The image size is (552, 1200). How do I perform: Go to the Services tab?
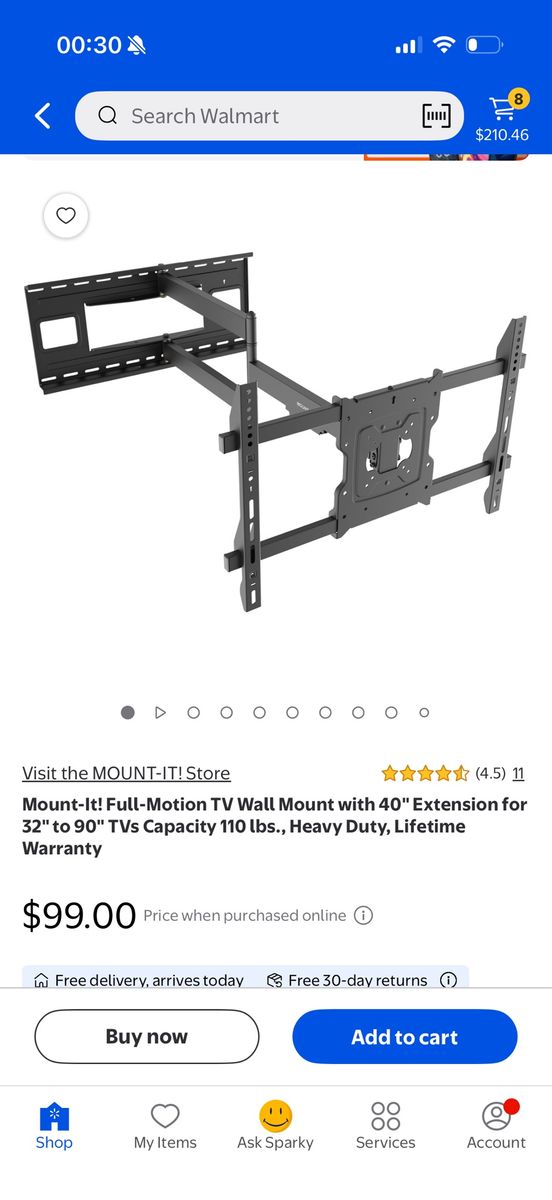pyautogui.click(x=385, y=1126)
